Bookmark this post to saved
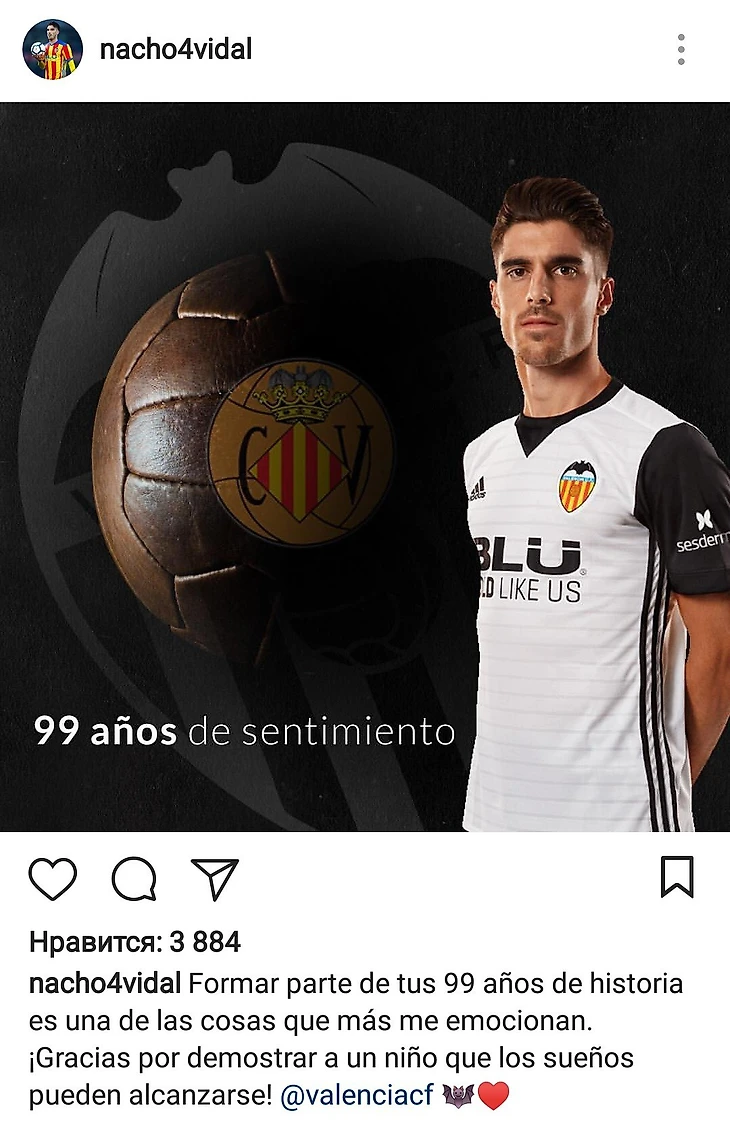Image resolution: width=730 pixels, height=1129 pixels. click(677, 877)
